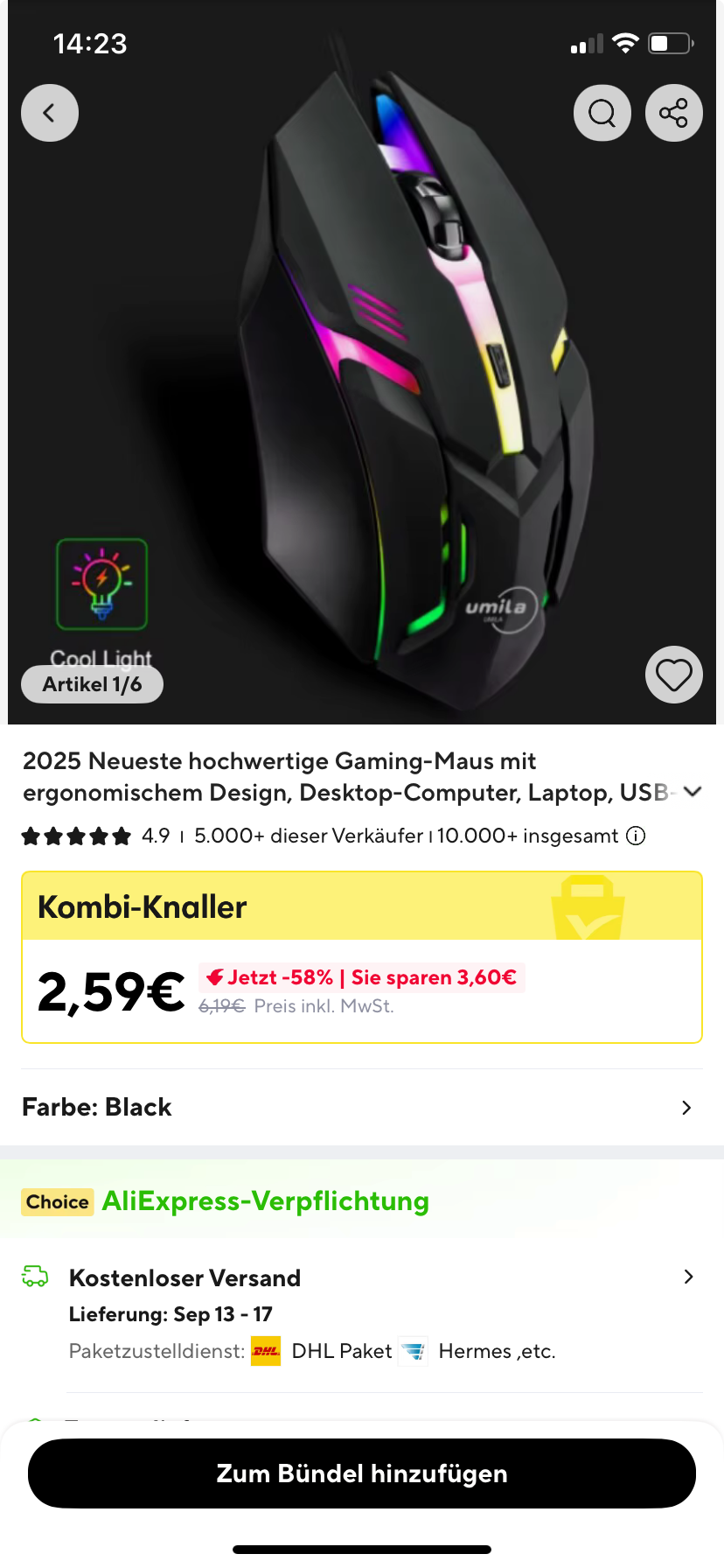724x1568 pixels.
Task: Expand the full product title
Action: [x=693, y=792]
